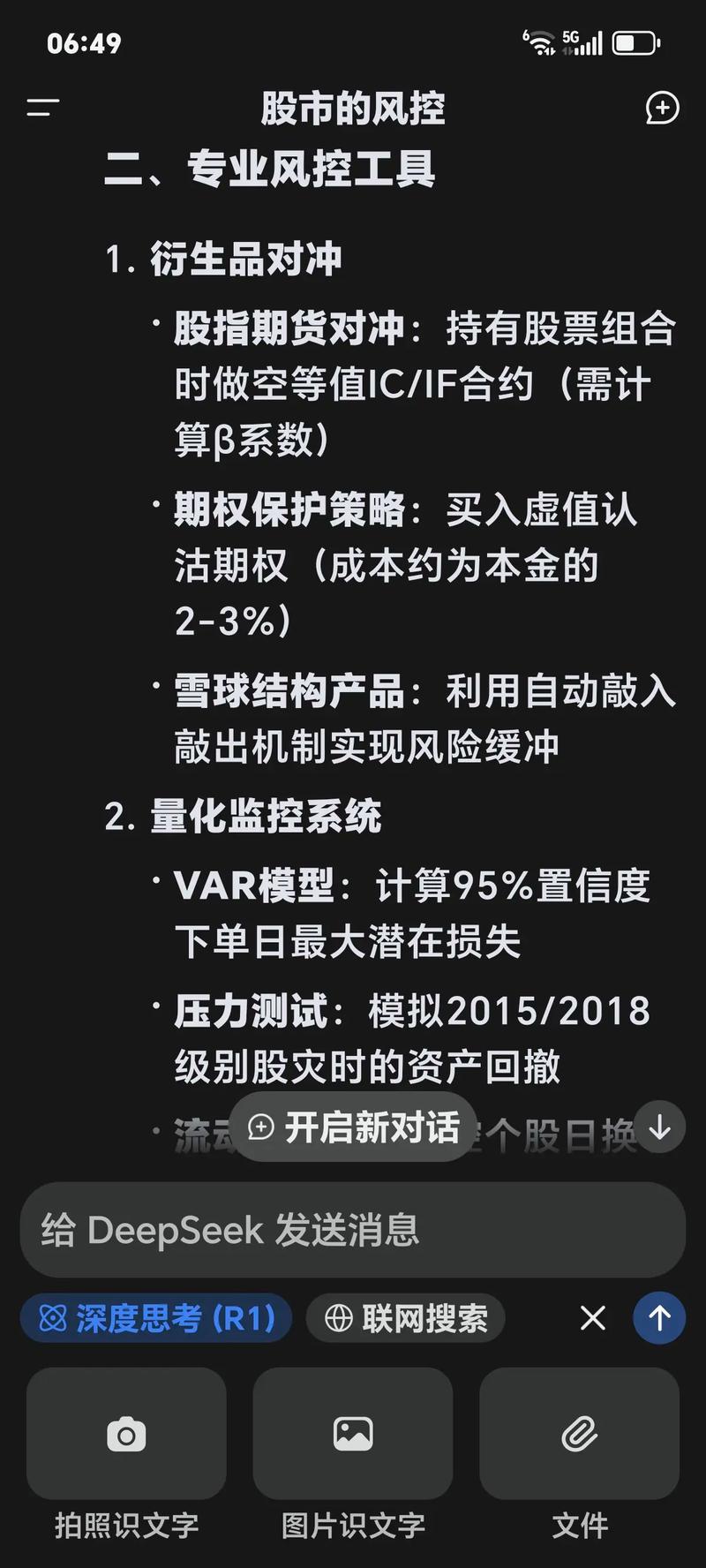706x1568 pixels.
Task: Send message with the blue up-arrow
Action: tap(658, 1317)
